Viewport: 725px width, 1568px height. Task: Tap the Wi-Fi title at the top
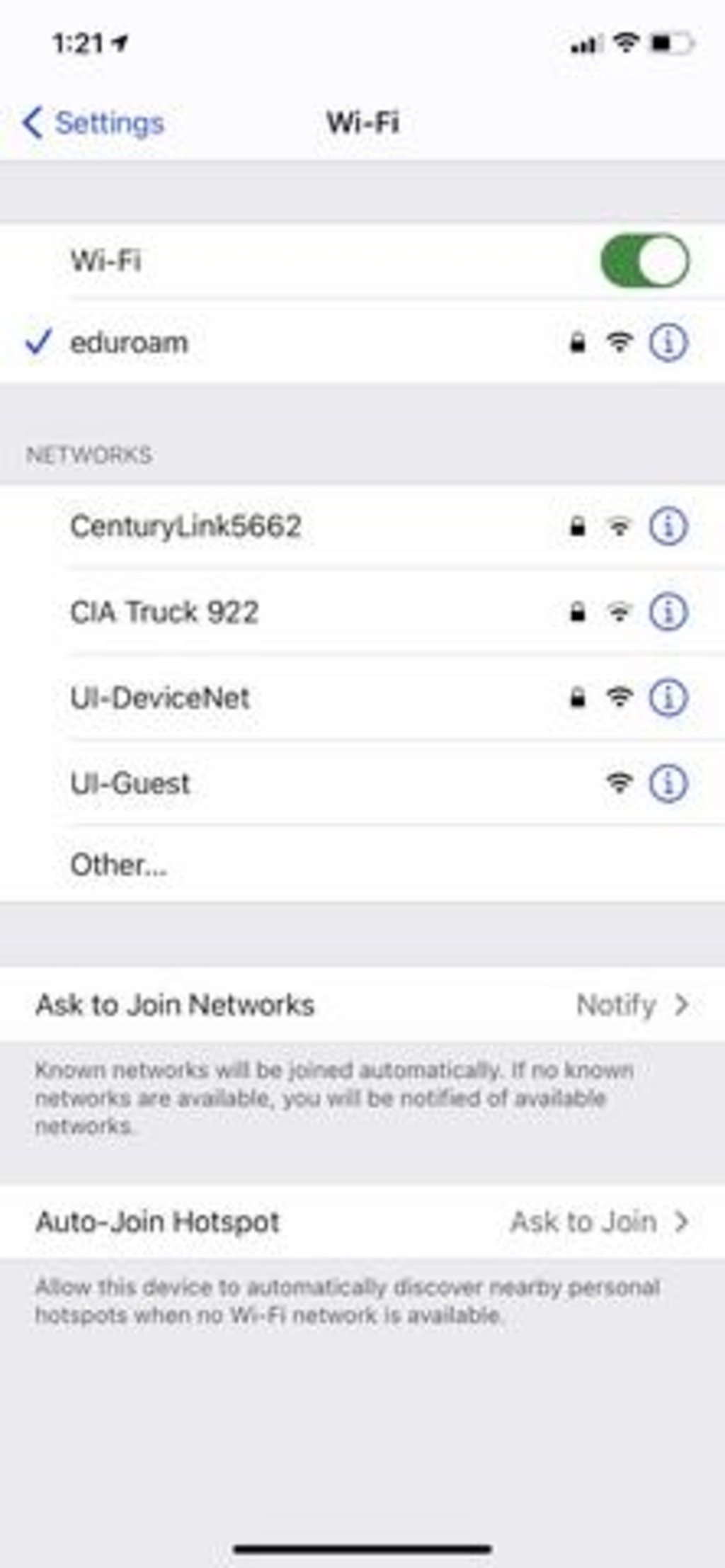(x=362, y=122)
